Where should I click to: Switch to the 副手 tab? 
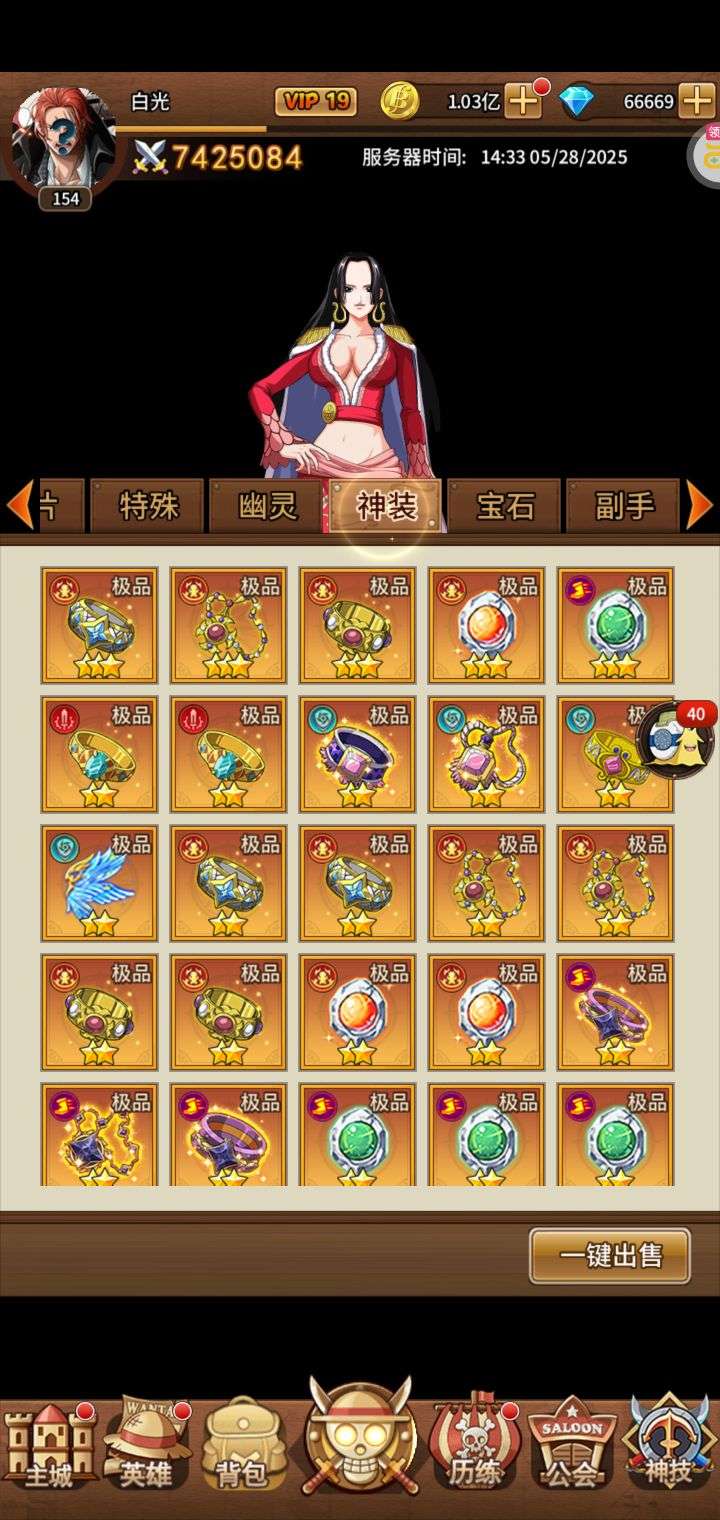point(623,506)
